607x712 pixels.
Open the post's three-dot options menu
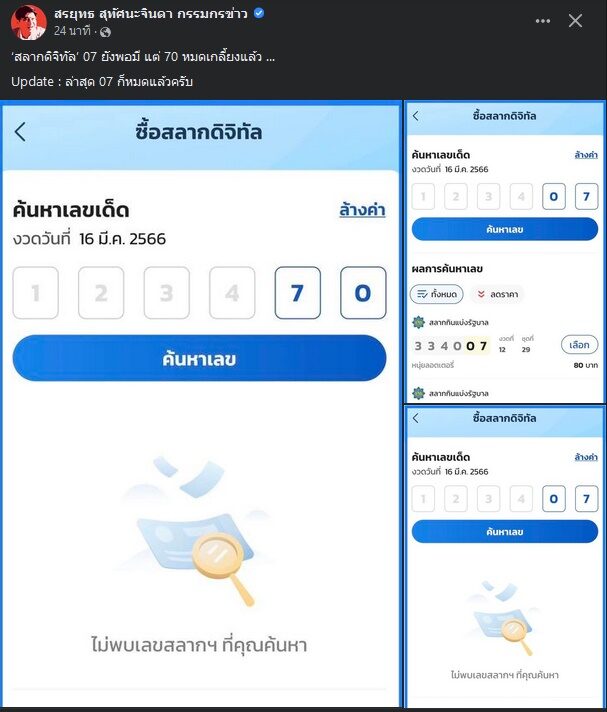click(x=543, y=21)
